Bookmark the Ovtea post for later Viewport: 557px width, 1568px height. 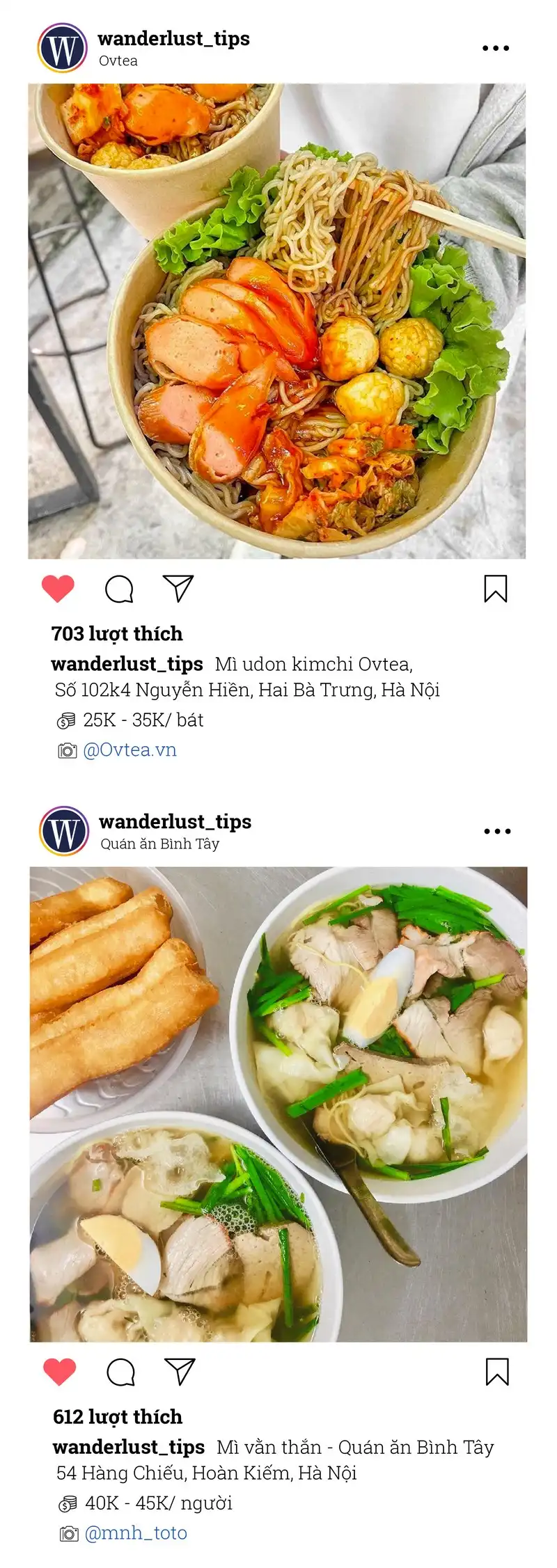[495, 589]
